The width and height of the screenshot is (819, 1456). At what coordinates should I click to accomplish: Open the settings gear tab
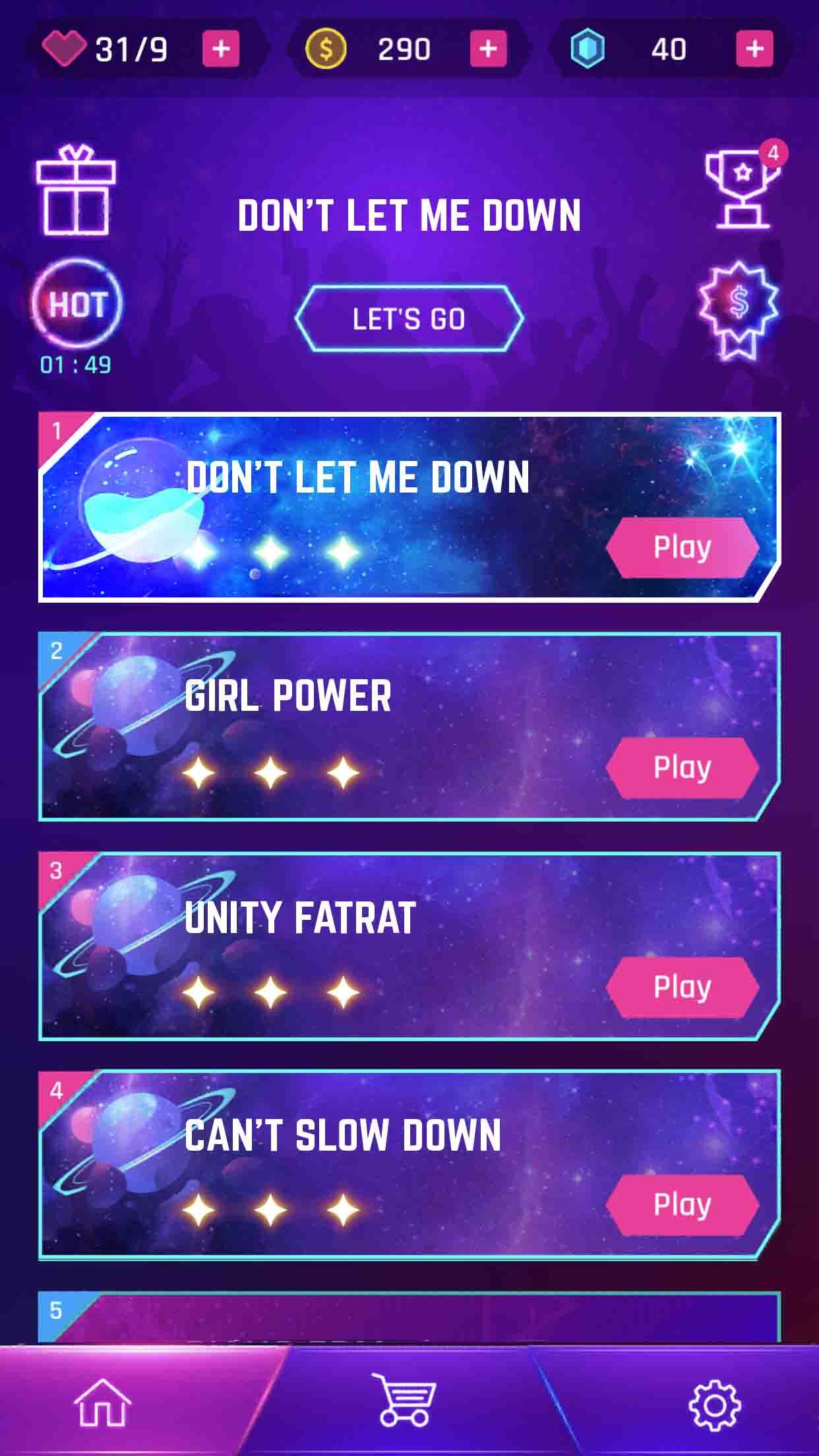[715, 1405]
